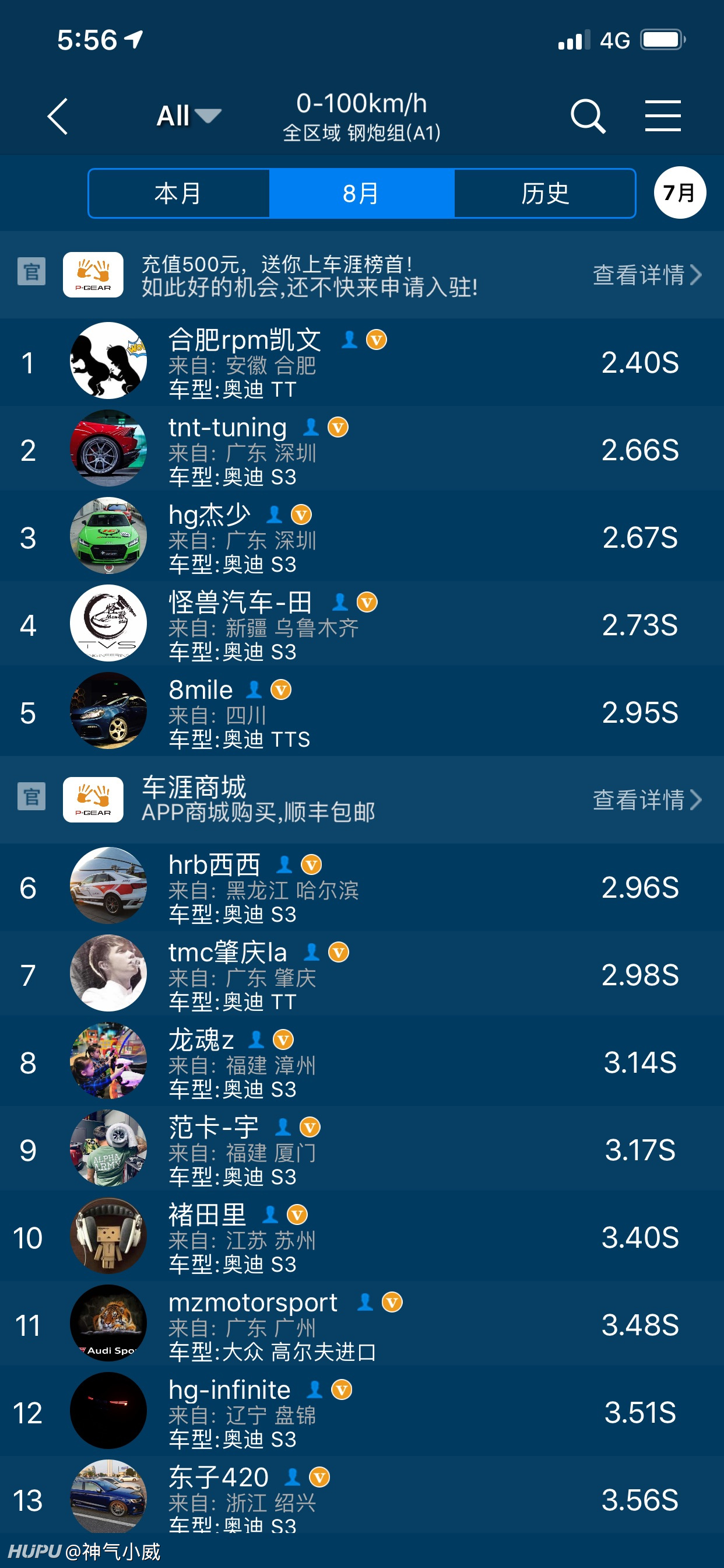Open the hamburger menu icon
Image resolution: width=724 pixels, height=1568 pixels.
pyautogui.click(x=663, y=116)
